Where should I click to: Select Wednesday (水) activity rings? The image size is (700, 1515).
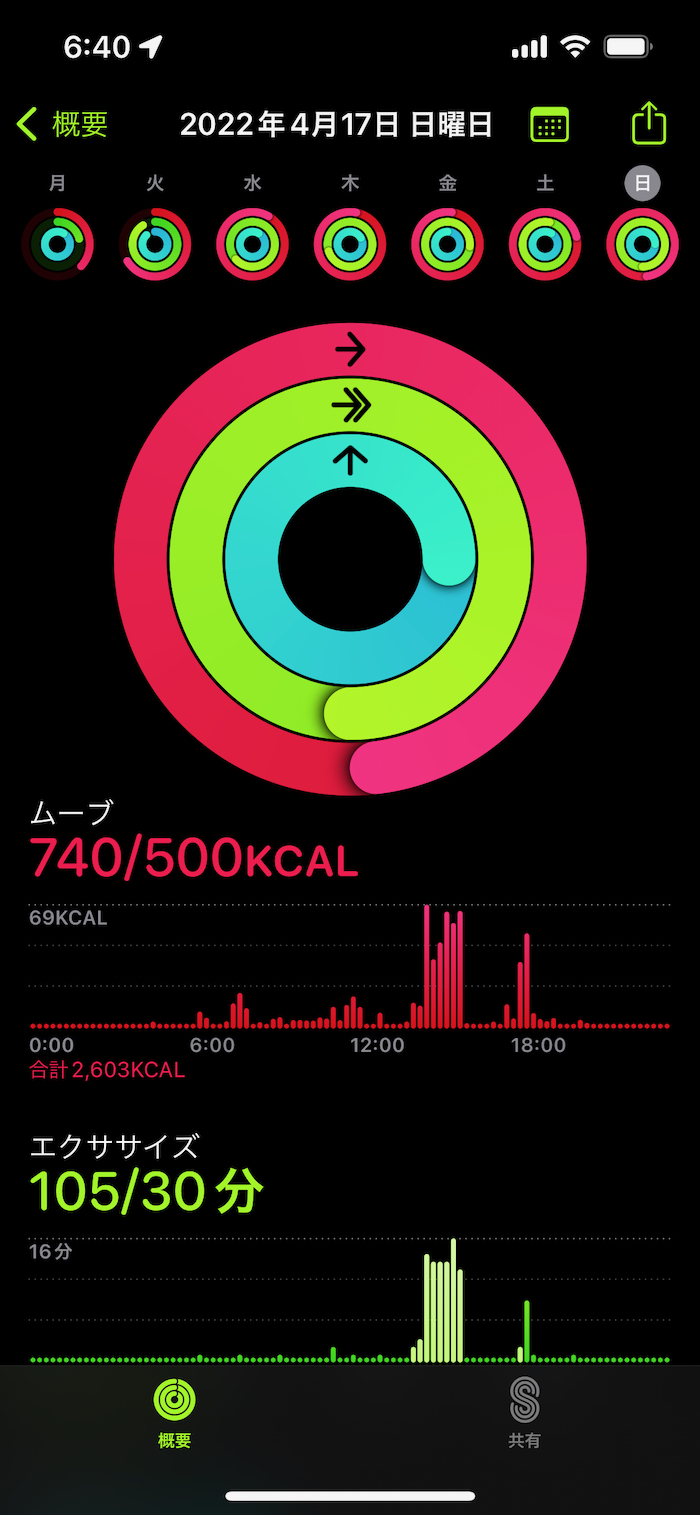coord(252,244)
